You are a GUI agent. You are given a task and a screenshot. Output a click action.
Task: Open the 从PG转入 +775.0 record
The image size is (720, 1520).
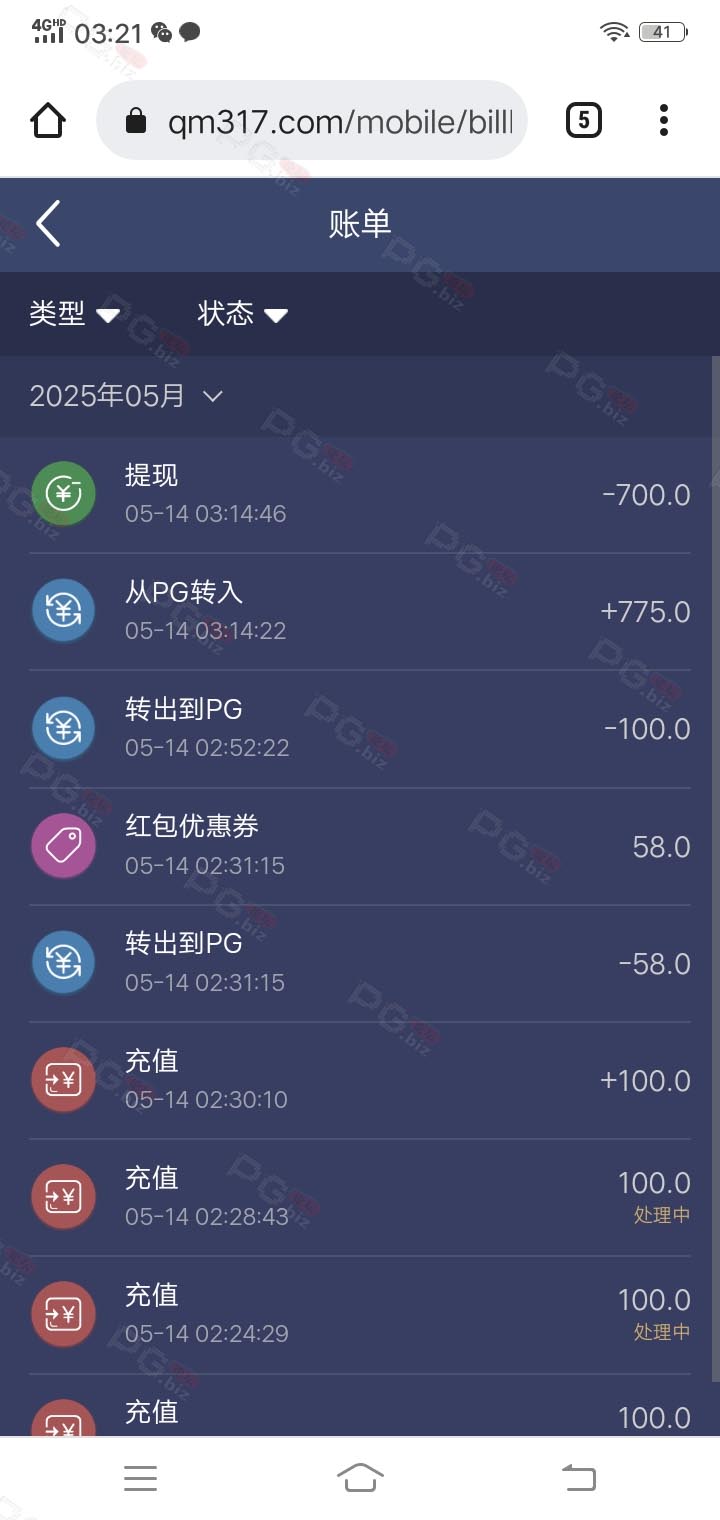click(360, 612)
